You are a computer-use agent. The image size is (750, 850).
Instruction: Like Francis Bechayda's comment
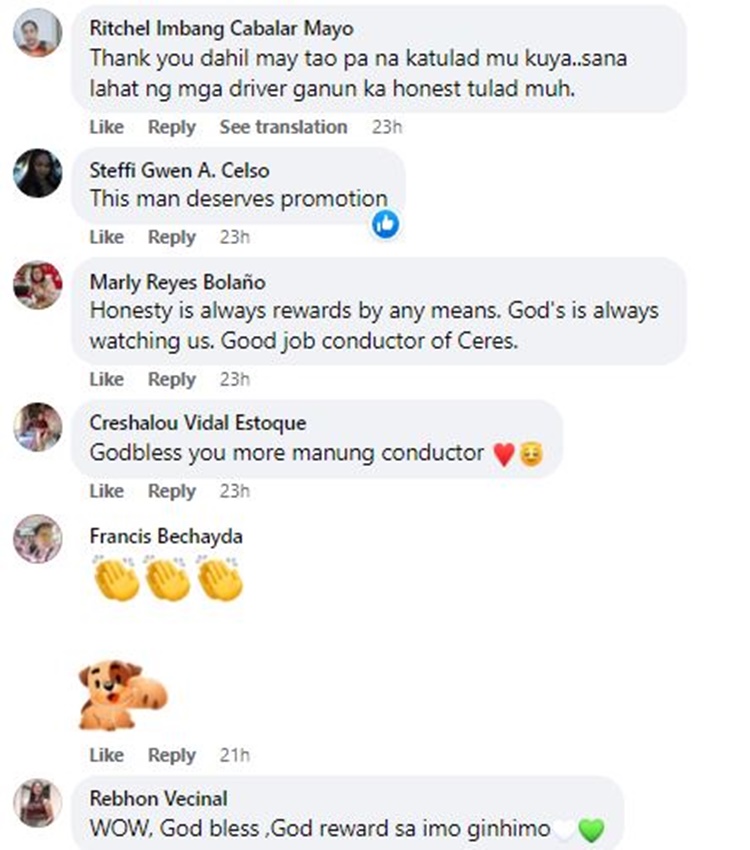pyautogui.click(x=106, y=755)
